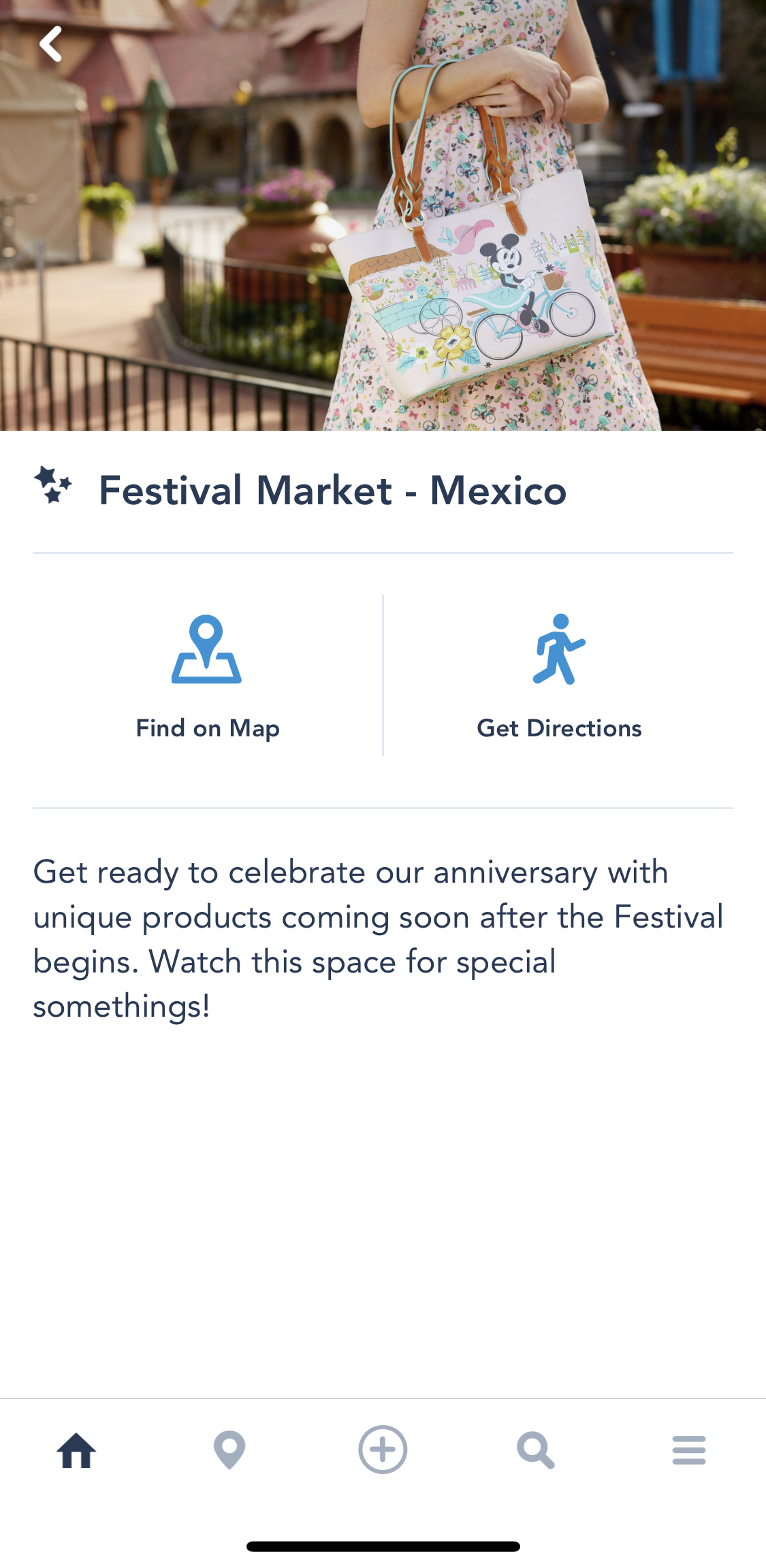This screenshot has height=1568, width=766.
Task: Open the hamburger menu tab
Action: coord(688,1450)
